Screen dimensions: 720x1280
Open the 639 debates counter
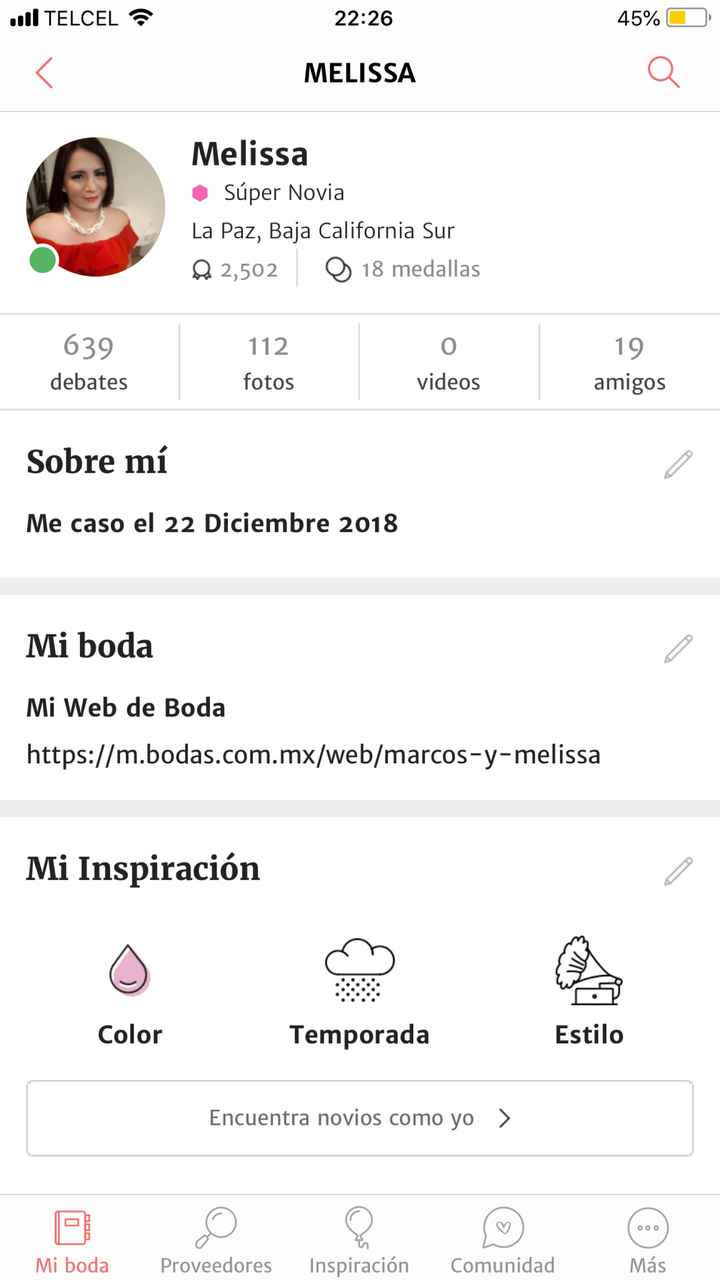tap(88, 361)
